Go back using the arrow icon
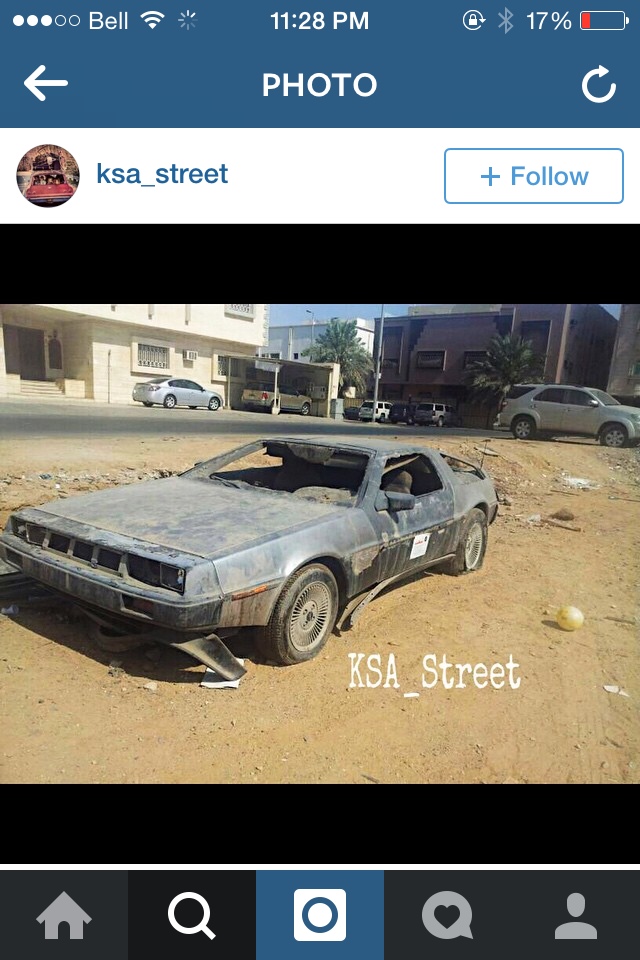Screen dimensions: 640x960 coord(46,84)
